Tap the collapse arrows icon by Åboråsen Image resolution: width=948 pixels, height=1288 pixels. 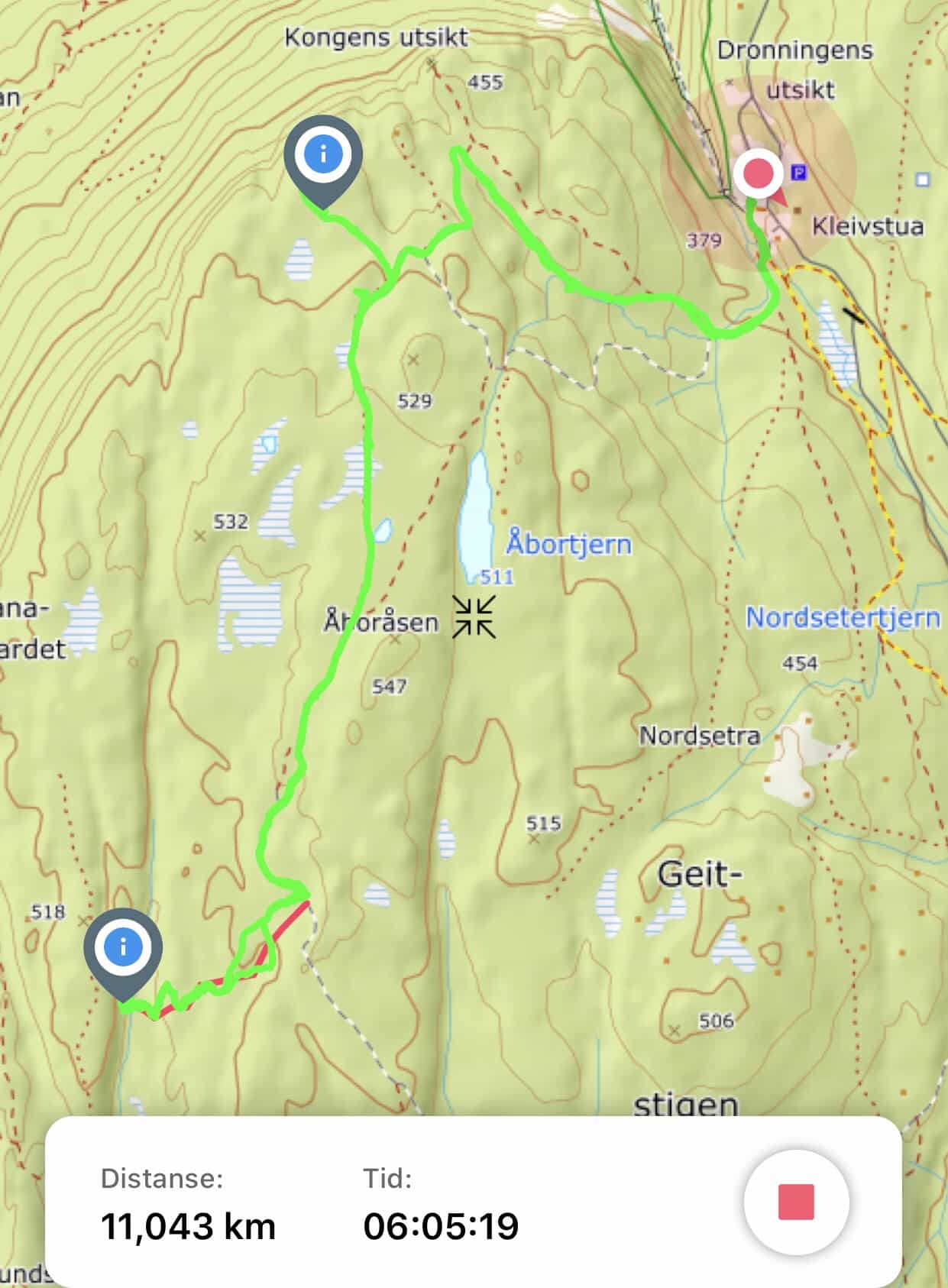pos(474,616)
